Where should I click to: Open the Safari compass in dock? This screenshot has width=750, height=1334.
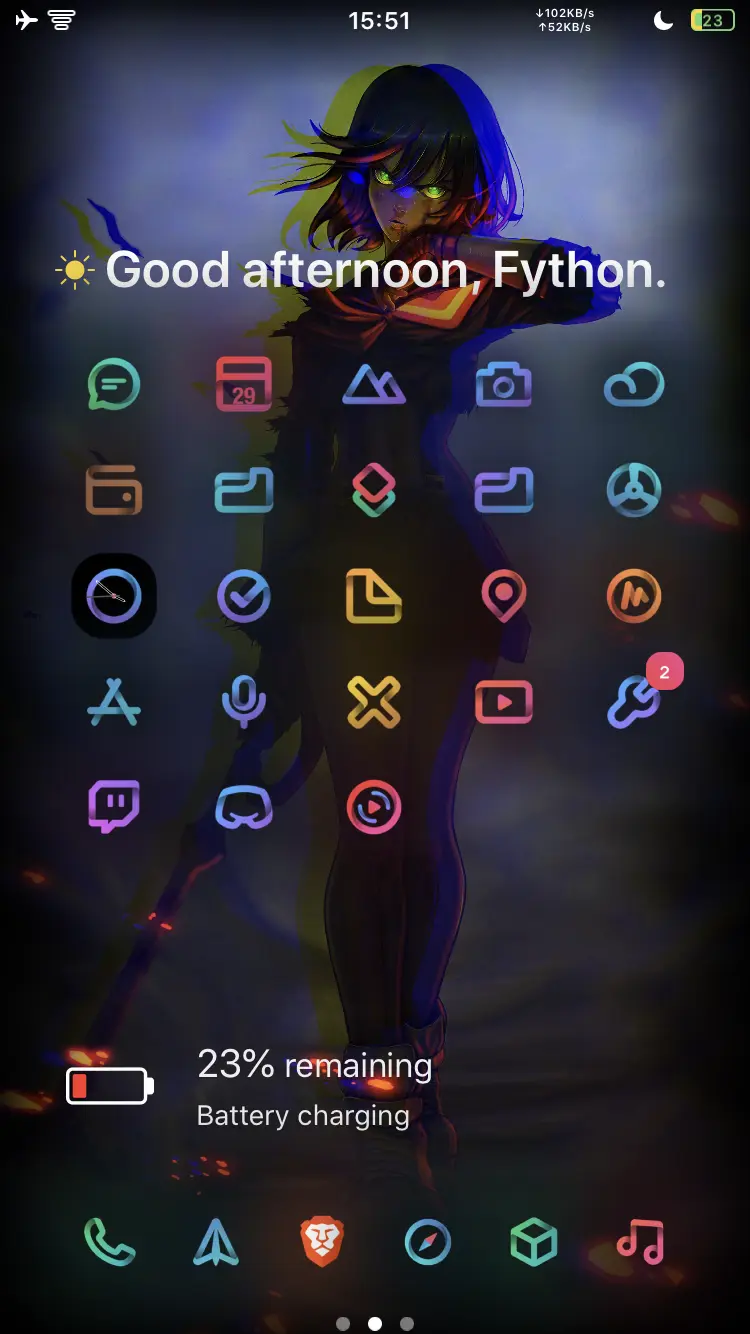[x=428, y=1243]
